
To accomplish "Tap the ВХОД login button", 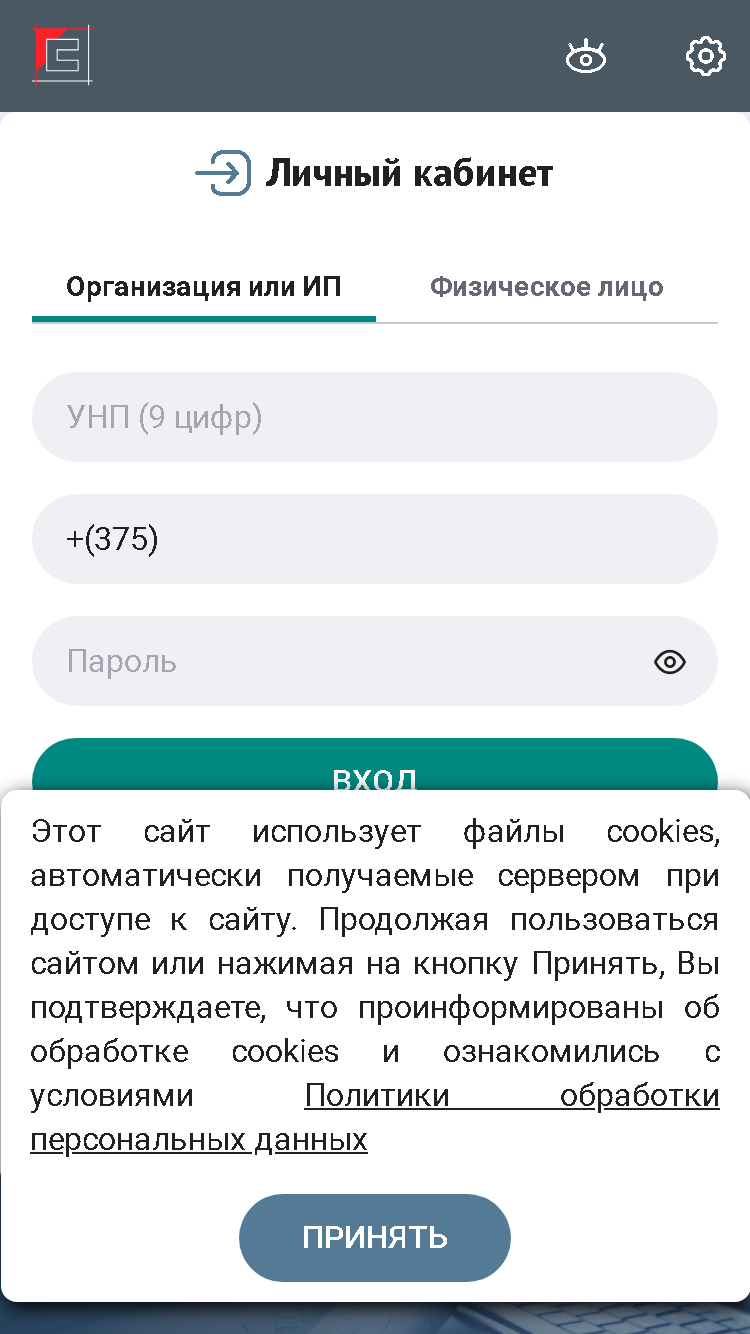I will coord(375,766).
